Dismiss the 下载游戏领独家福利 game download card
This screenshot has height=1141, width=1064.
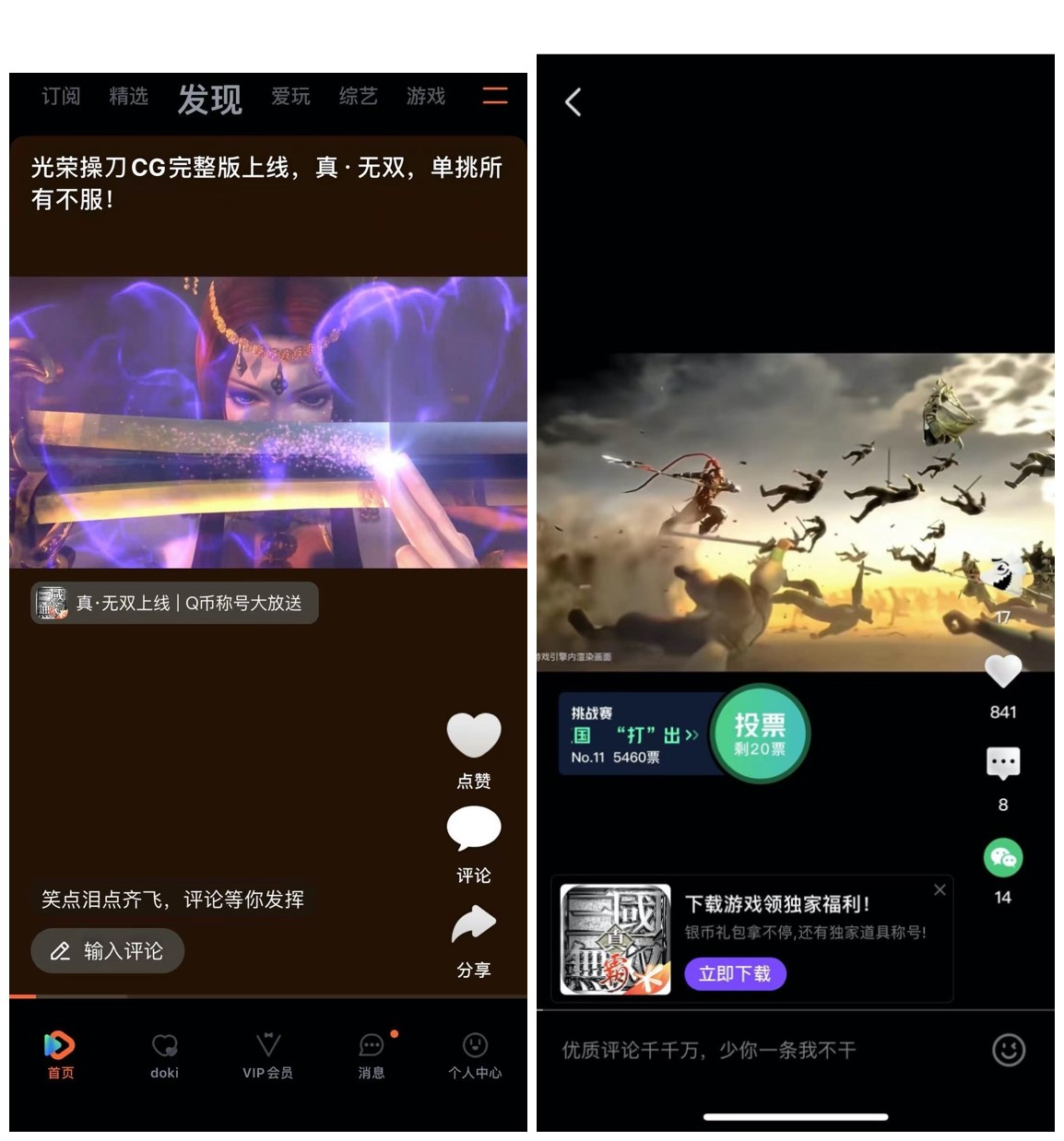(x=940, y=889)
